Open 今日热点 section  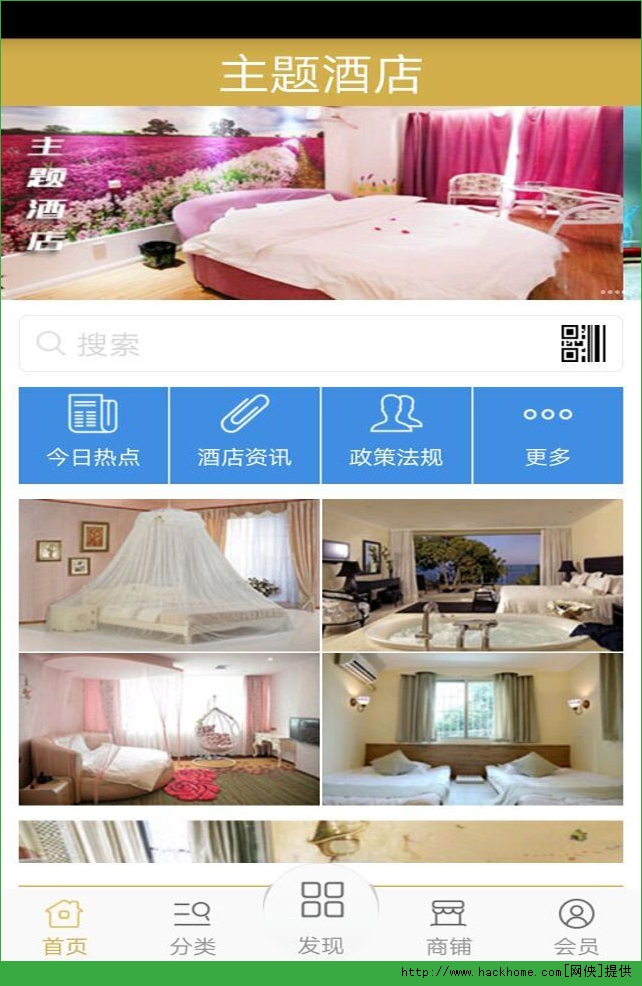[93, 435]
